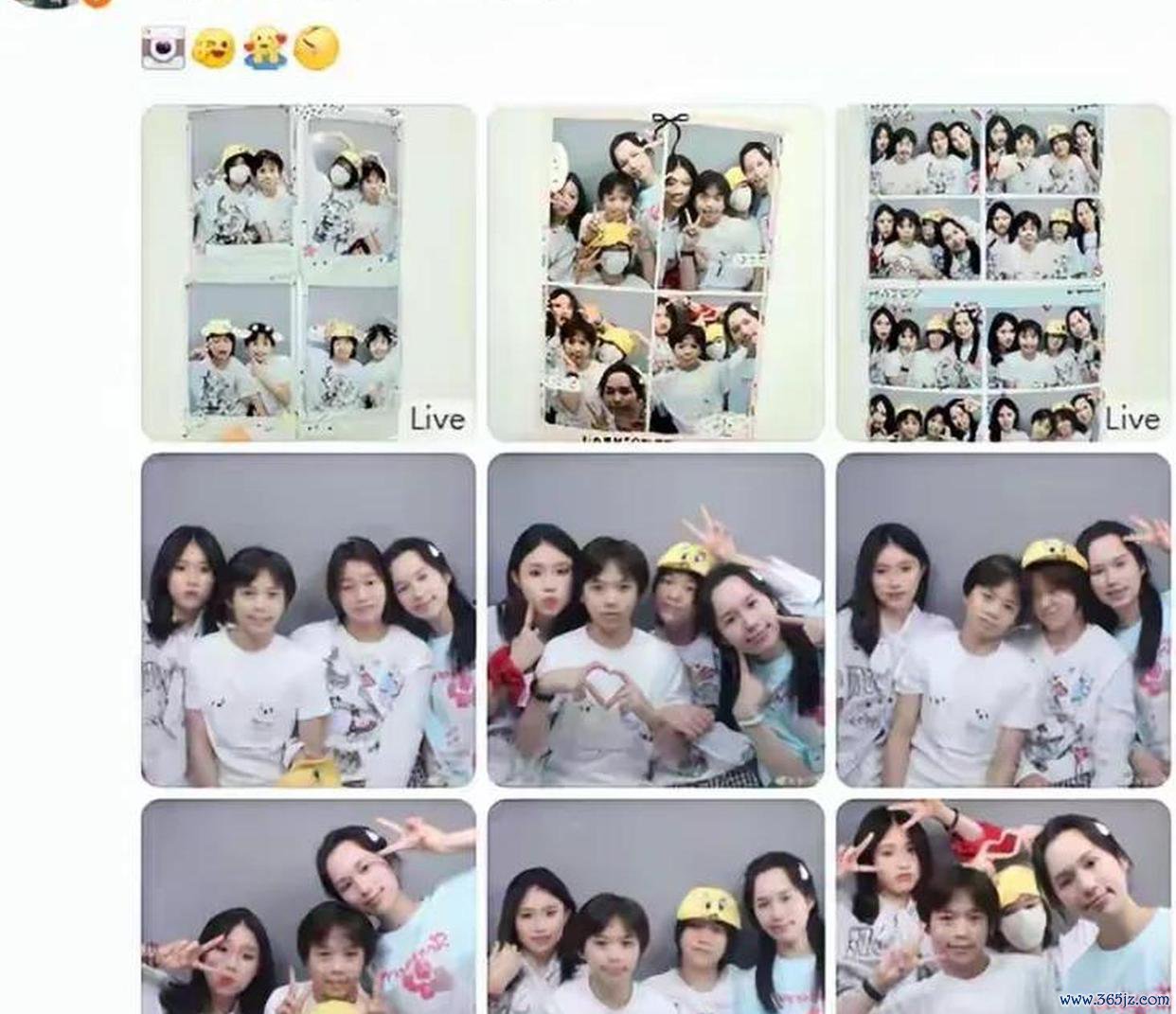Open the photo with only three people
The height and width of the screenshot is (1014, 1176).
pyautogui.click(x=308, y=906)
